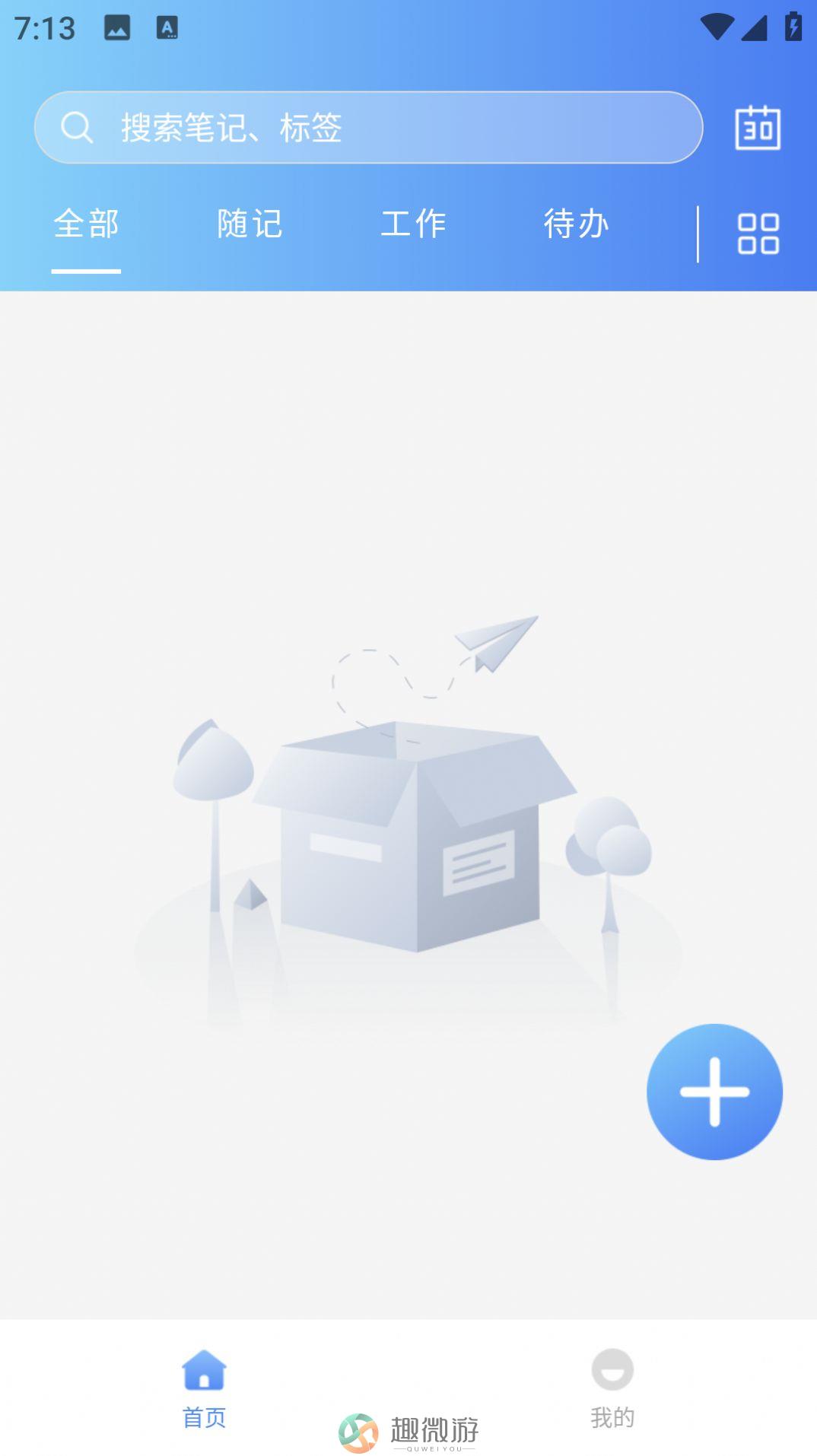Switch to the 待办 tab

tap(577, 224)
